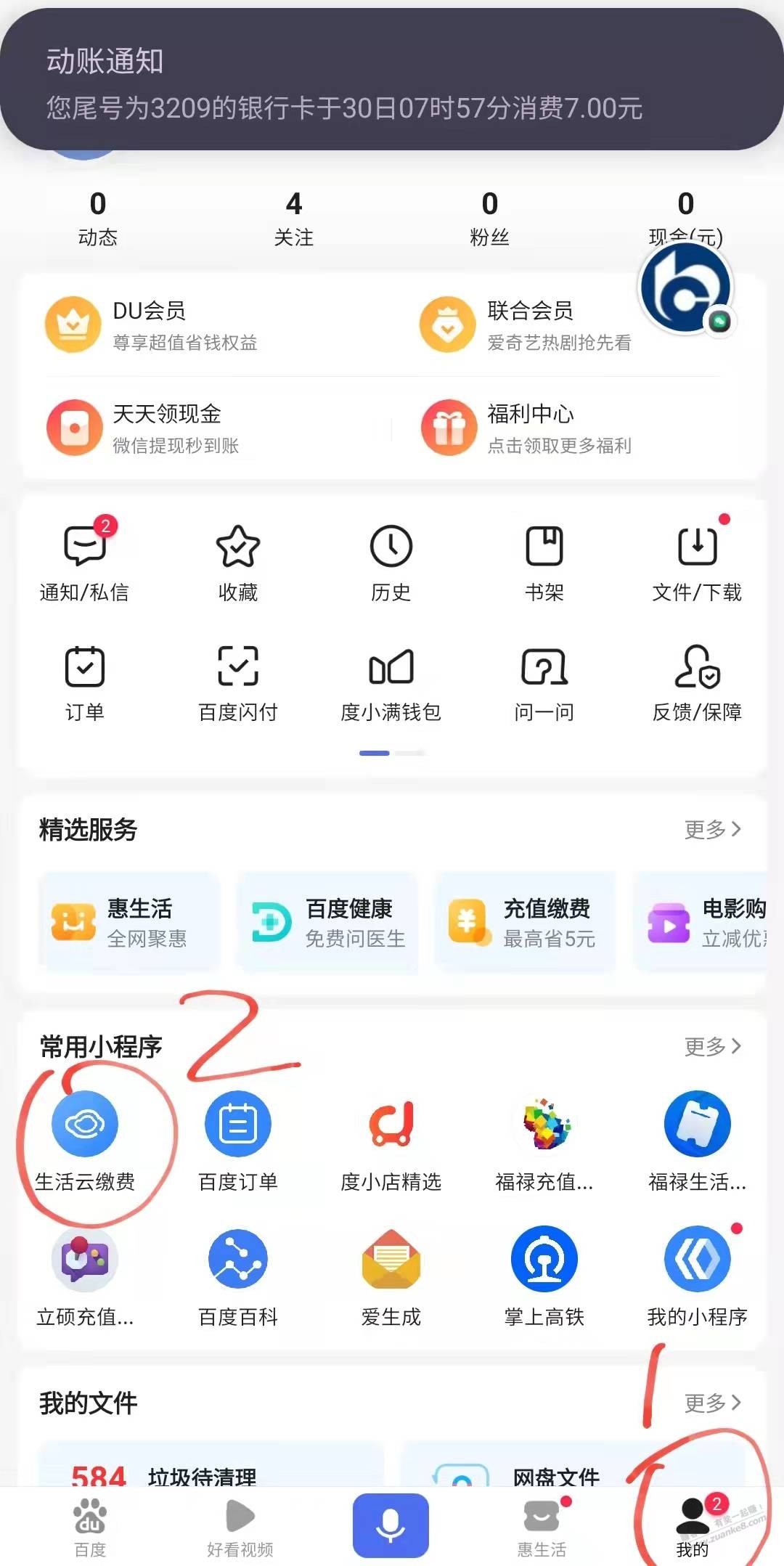This screenshot has height=1566, width=784.
Task: Launch 生活云缴费 mini program
Action: 84,1141
